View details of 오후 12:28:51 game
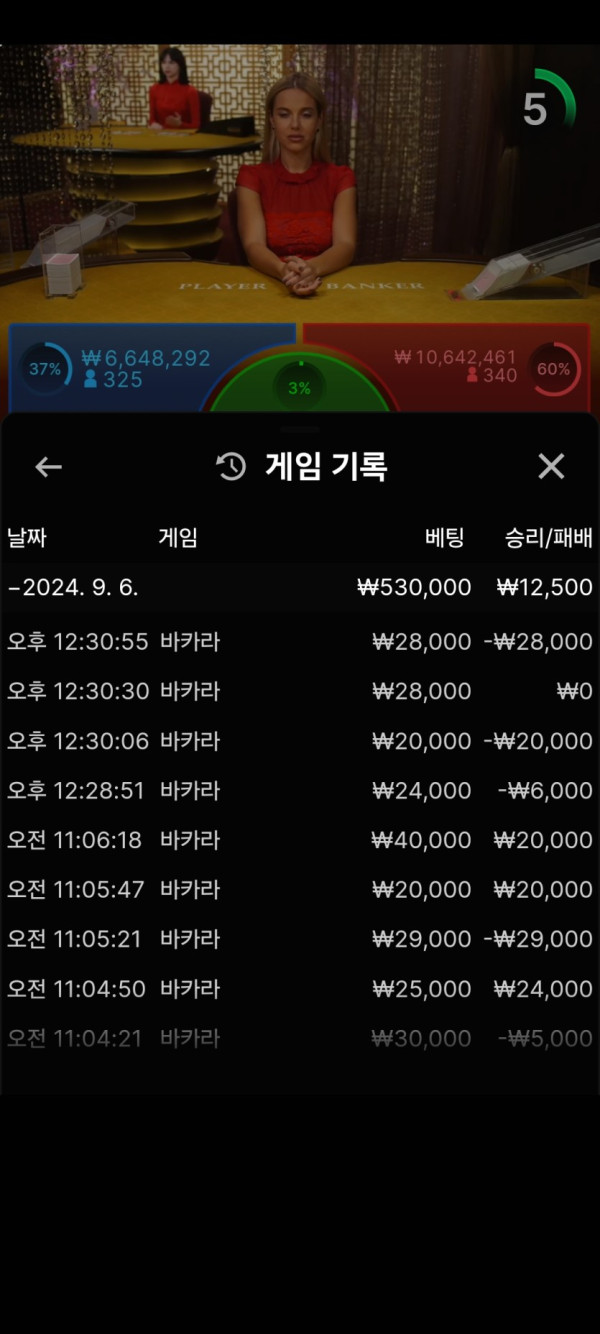 [299, 790]
